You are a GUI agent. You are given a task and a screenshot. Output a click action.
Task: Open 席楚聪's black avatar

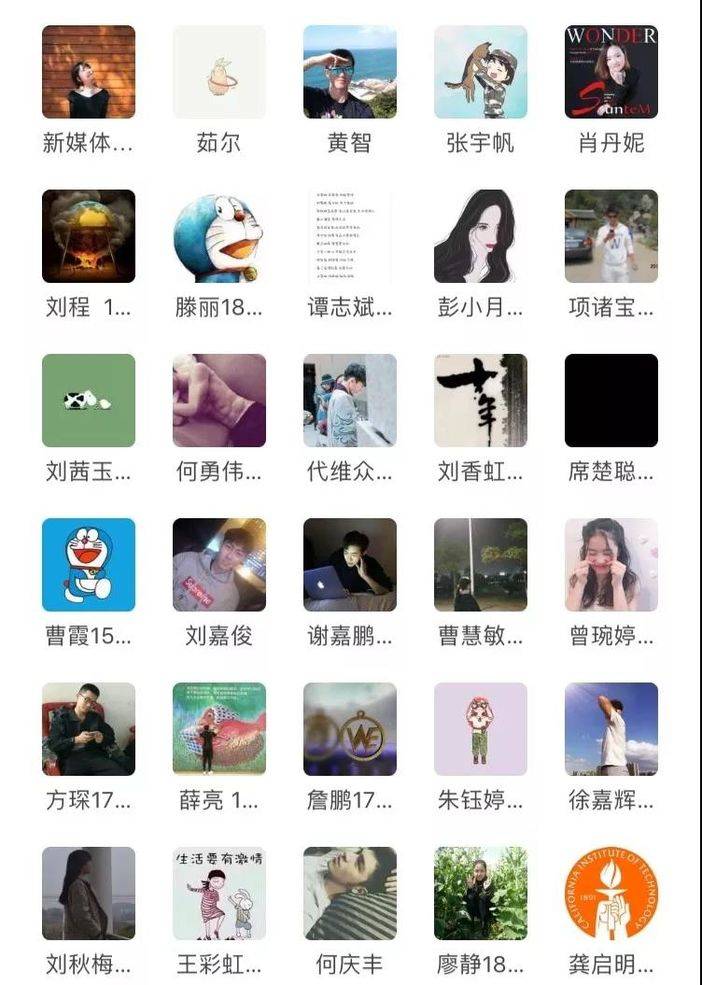click(x=611, y=400)
